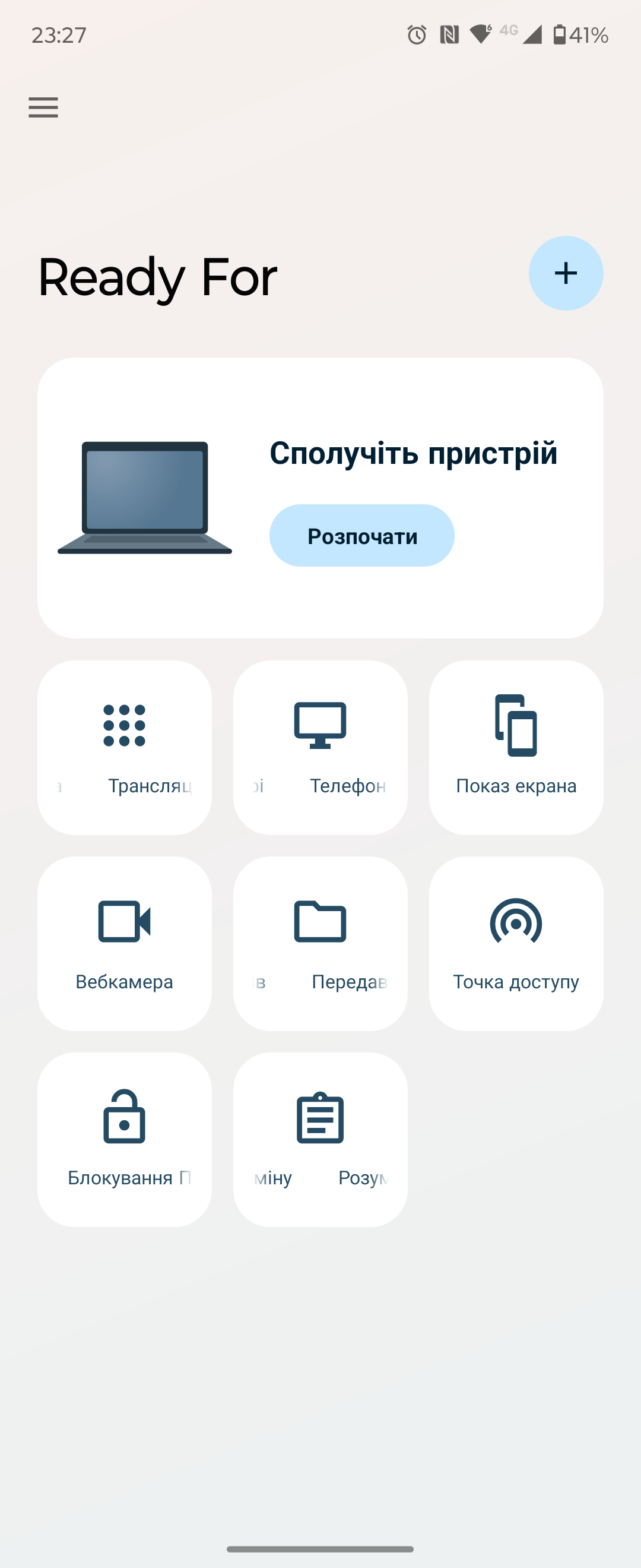Open the Передавання files tile with the folder icon

[320, 944]
